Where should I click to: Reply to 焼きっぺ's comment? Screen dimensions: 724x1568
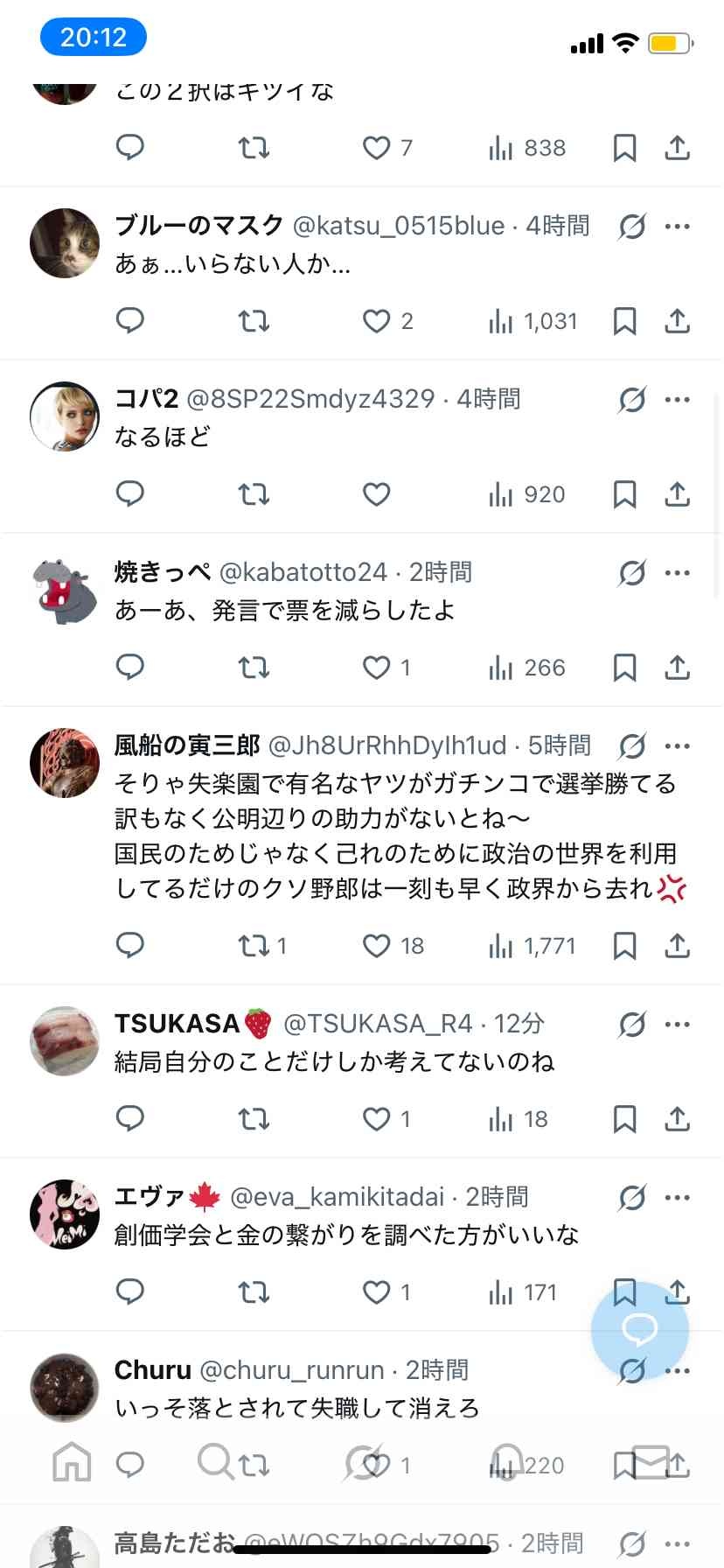coord(130,668)
